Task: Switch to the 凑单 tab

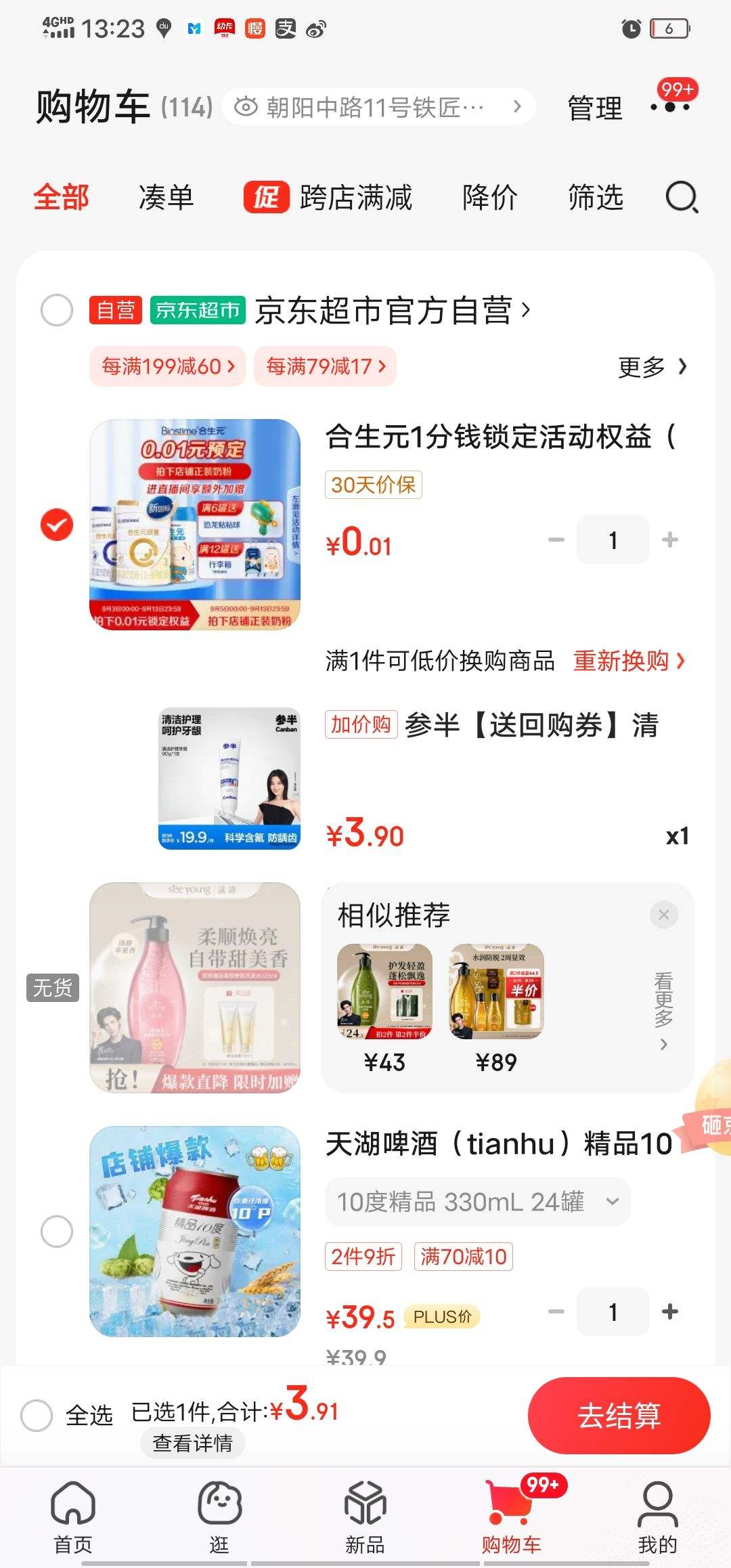Action: pos(165,196)
